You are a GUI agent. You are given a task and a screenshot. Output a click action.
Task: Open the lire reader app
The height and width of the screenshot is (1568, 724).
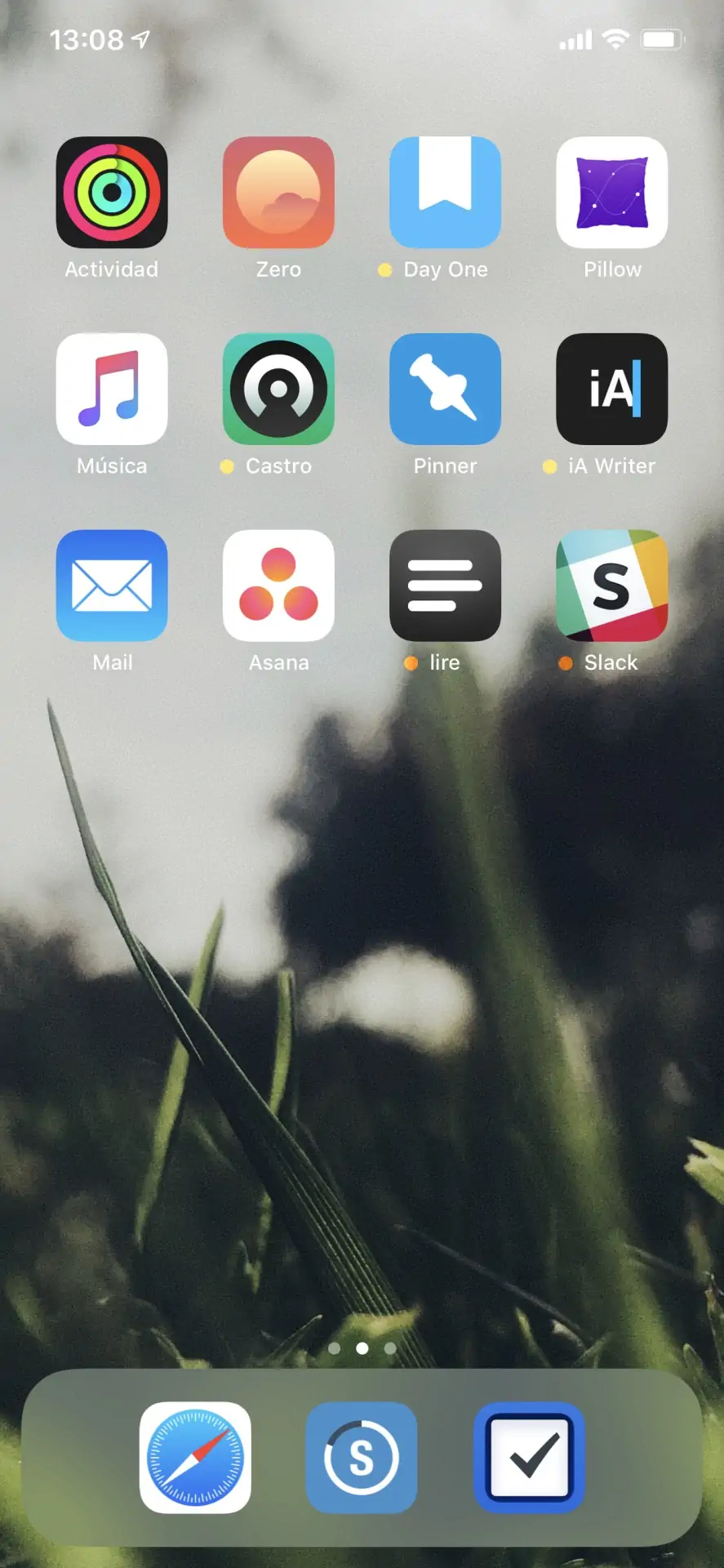click(x=445, y=586)
